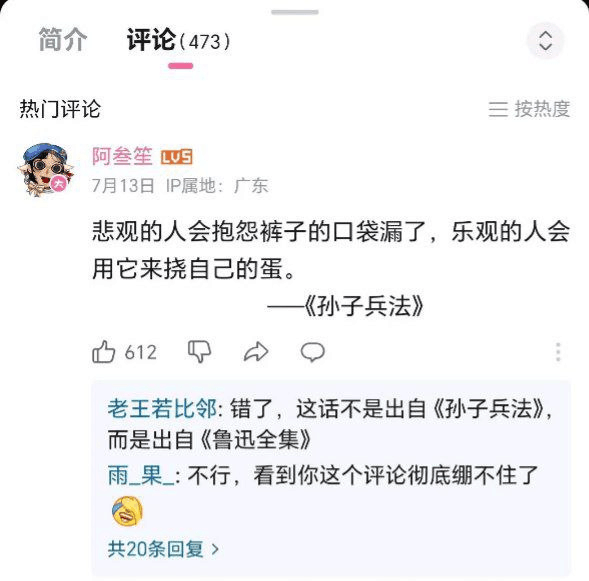
Task: Switch to the 简介 tab
Action: [x=63, y=40]
